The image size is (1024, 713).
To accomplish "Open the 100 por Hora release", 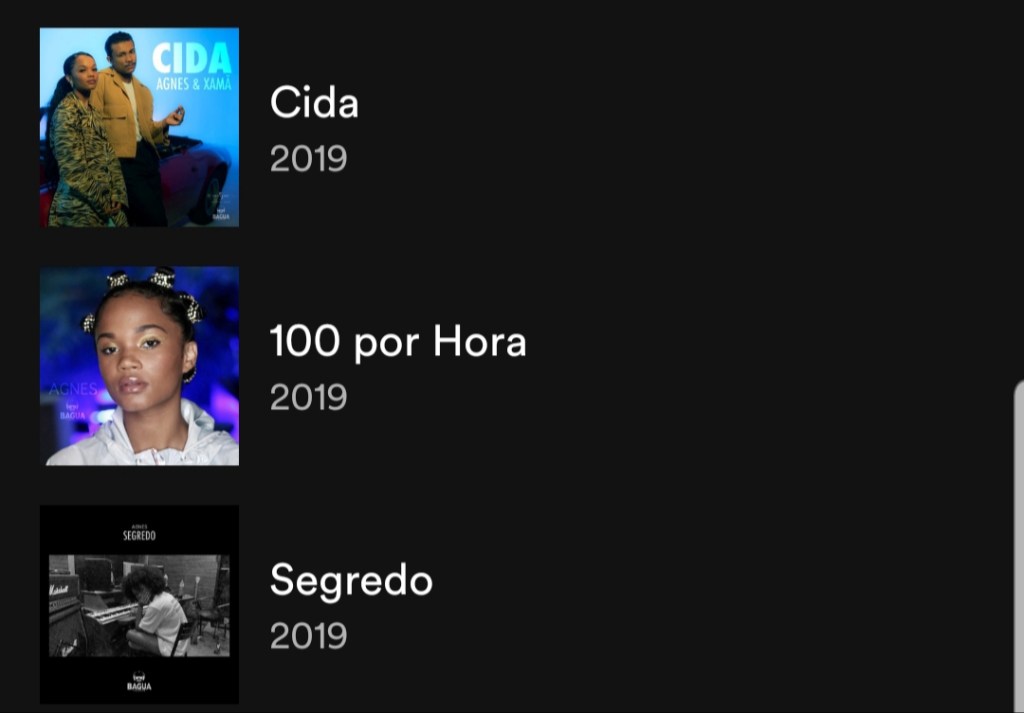I will [x=397, y=343].
